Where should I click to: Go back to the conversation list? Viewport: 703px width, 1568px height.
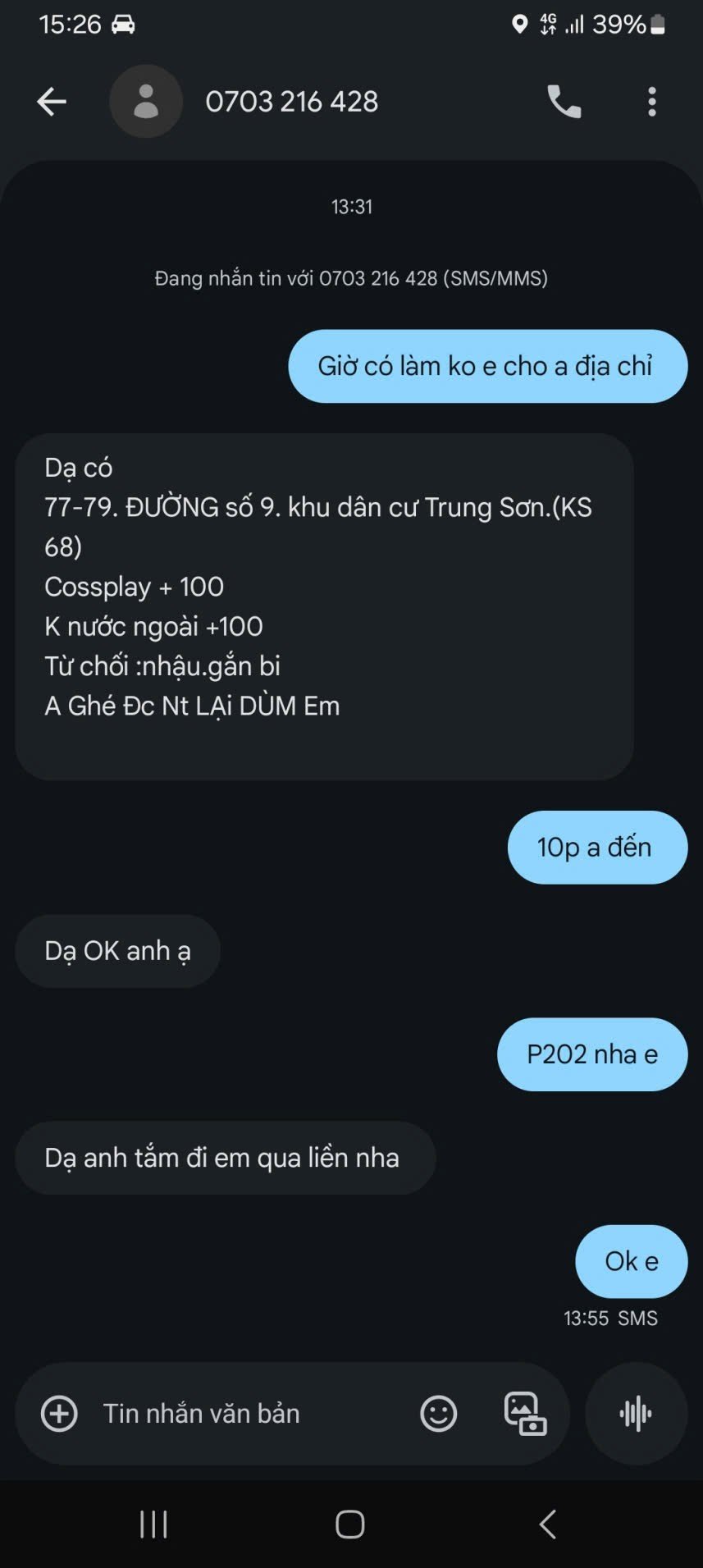[51, 102]
